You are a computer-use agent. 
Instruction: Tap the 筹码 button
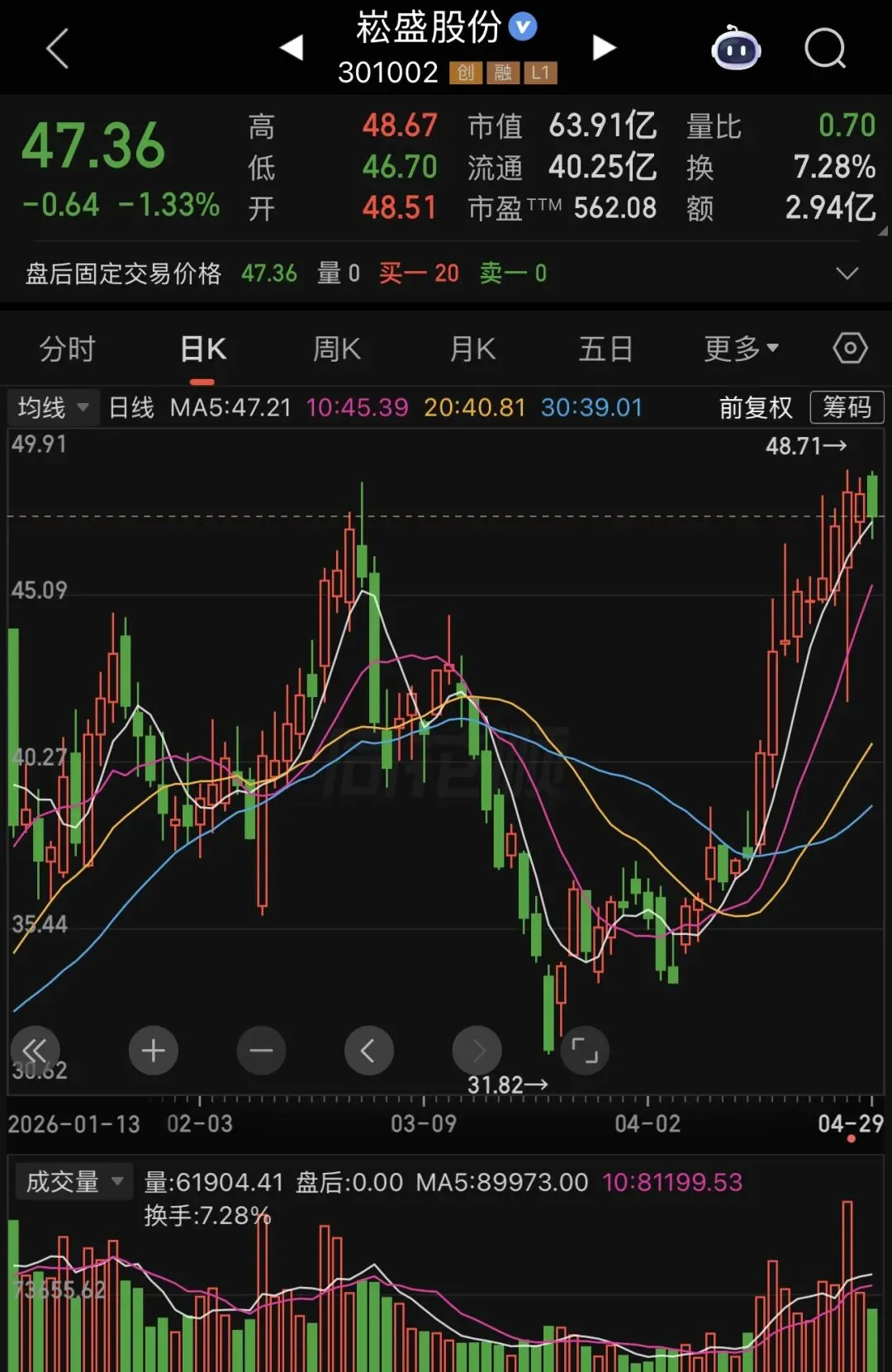tap(847, 407)
